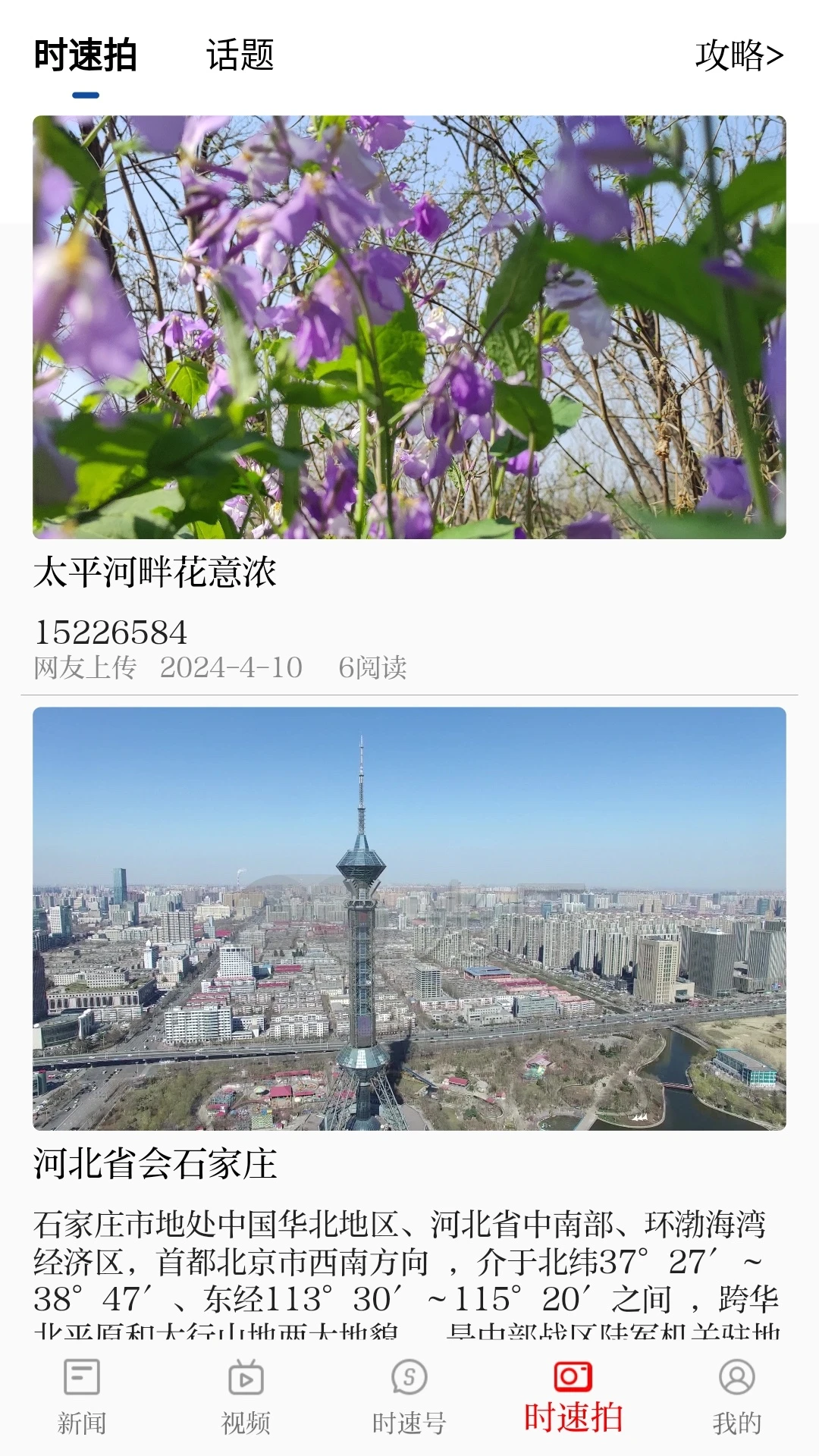Select the 时速拍 tab at top
Screen dimensions: 819x1456
click(86, 55)
